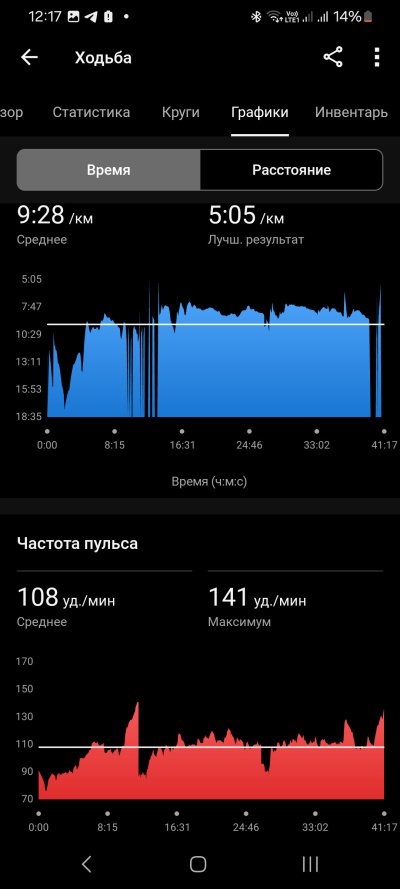Tap the system home button
This screenshot has height=889, width=400.
tap(198, 864)
